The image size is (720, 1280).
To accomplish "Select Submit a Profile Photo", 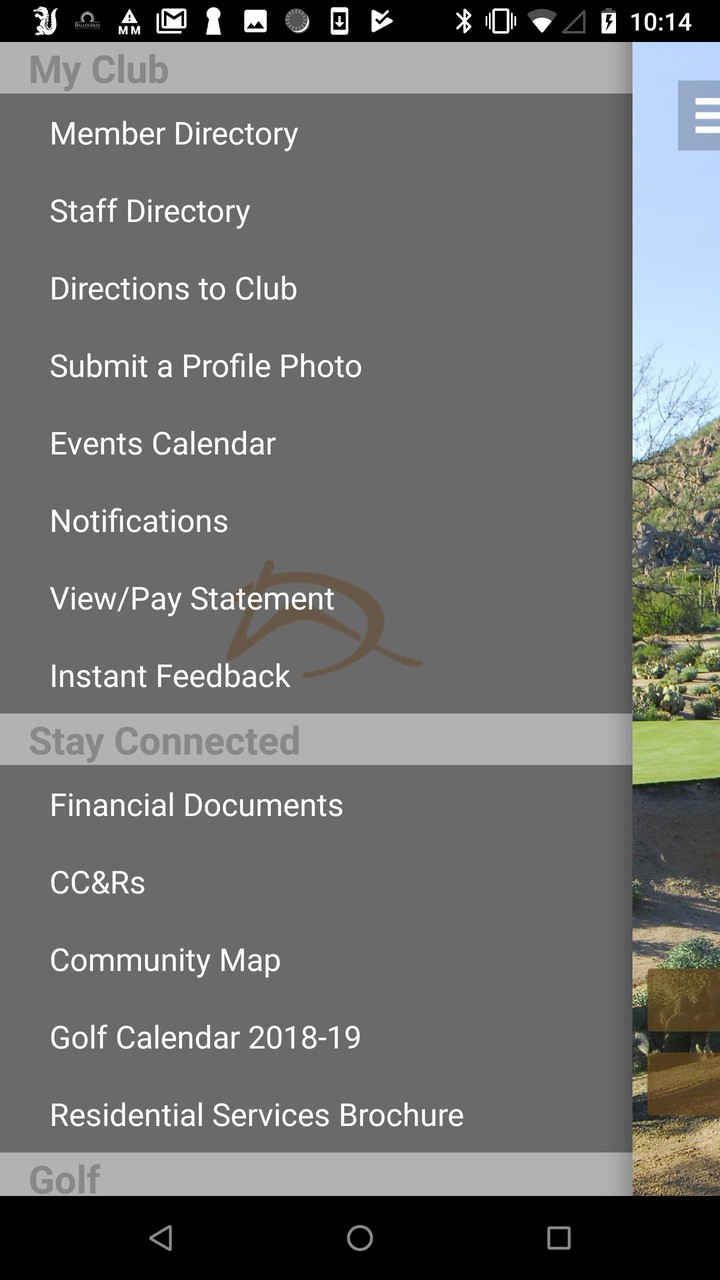I will pyautogui.click(x=205, y=366).
